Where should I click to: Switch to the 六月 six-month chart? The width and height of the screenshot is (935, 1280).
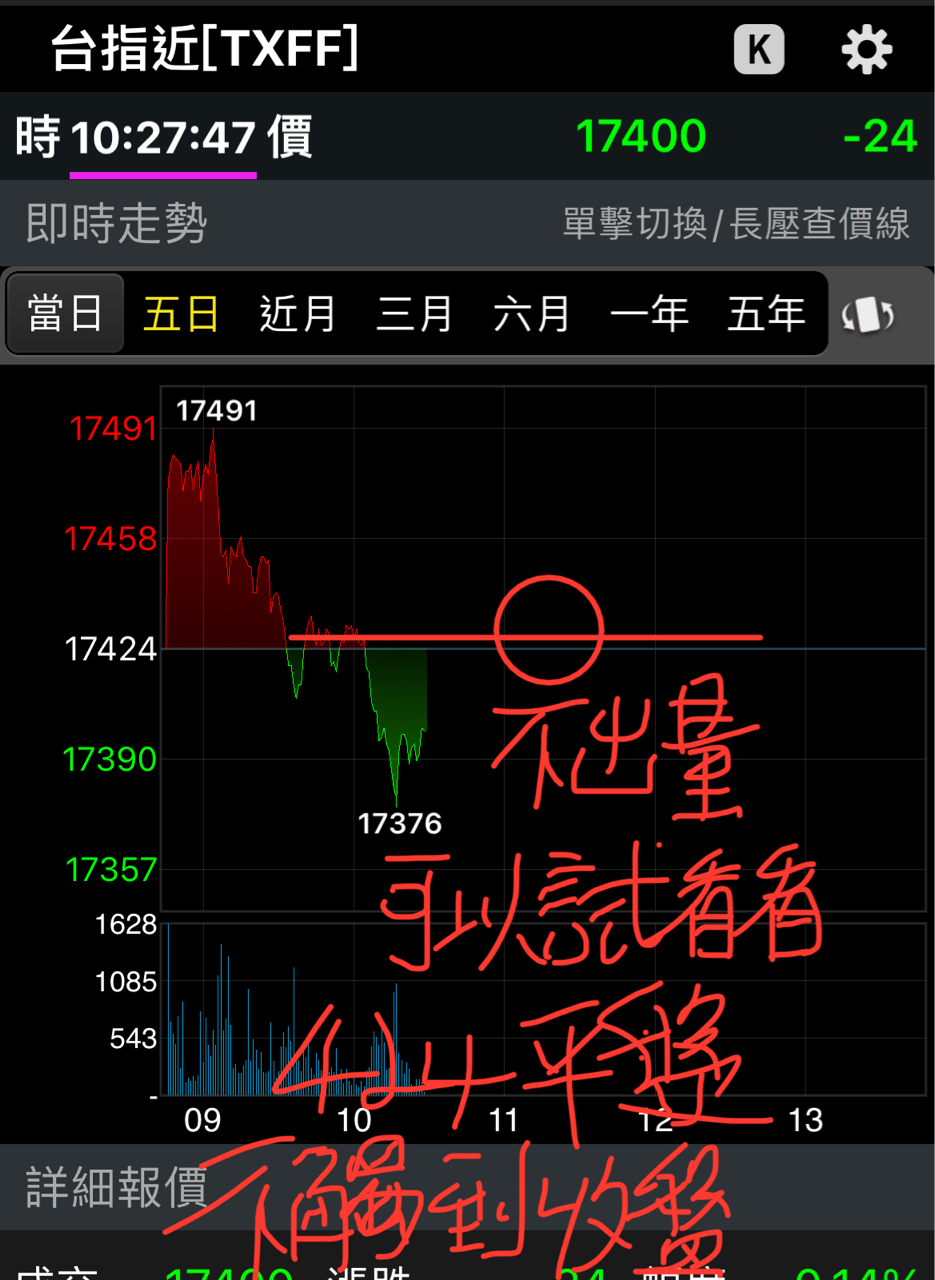(x=531, y=313)
